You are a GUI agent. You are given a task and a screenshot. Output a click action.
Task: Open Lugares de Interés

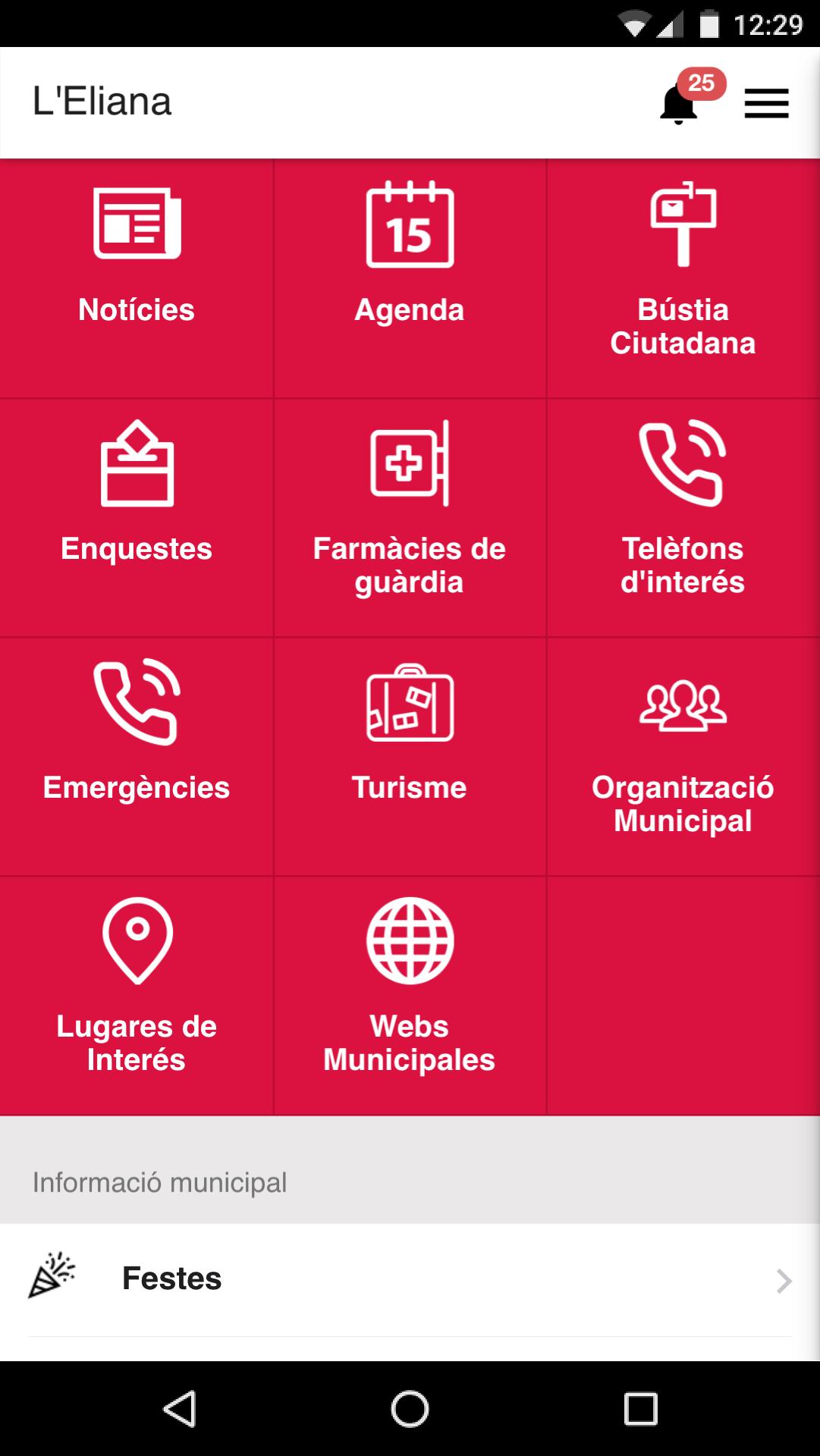point(137,995)
